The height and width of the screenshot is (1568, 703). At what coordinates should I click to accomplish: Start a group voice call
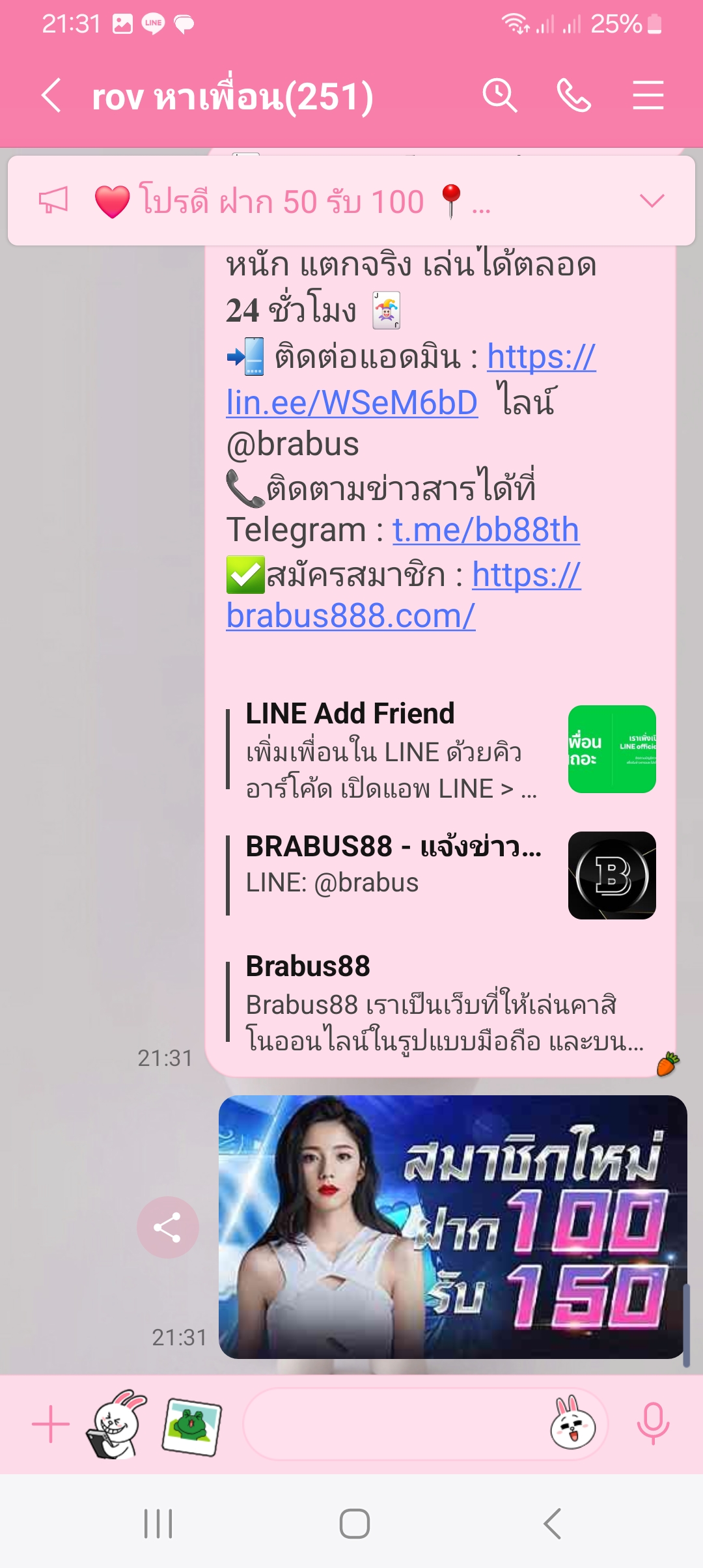point(573,96)
